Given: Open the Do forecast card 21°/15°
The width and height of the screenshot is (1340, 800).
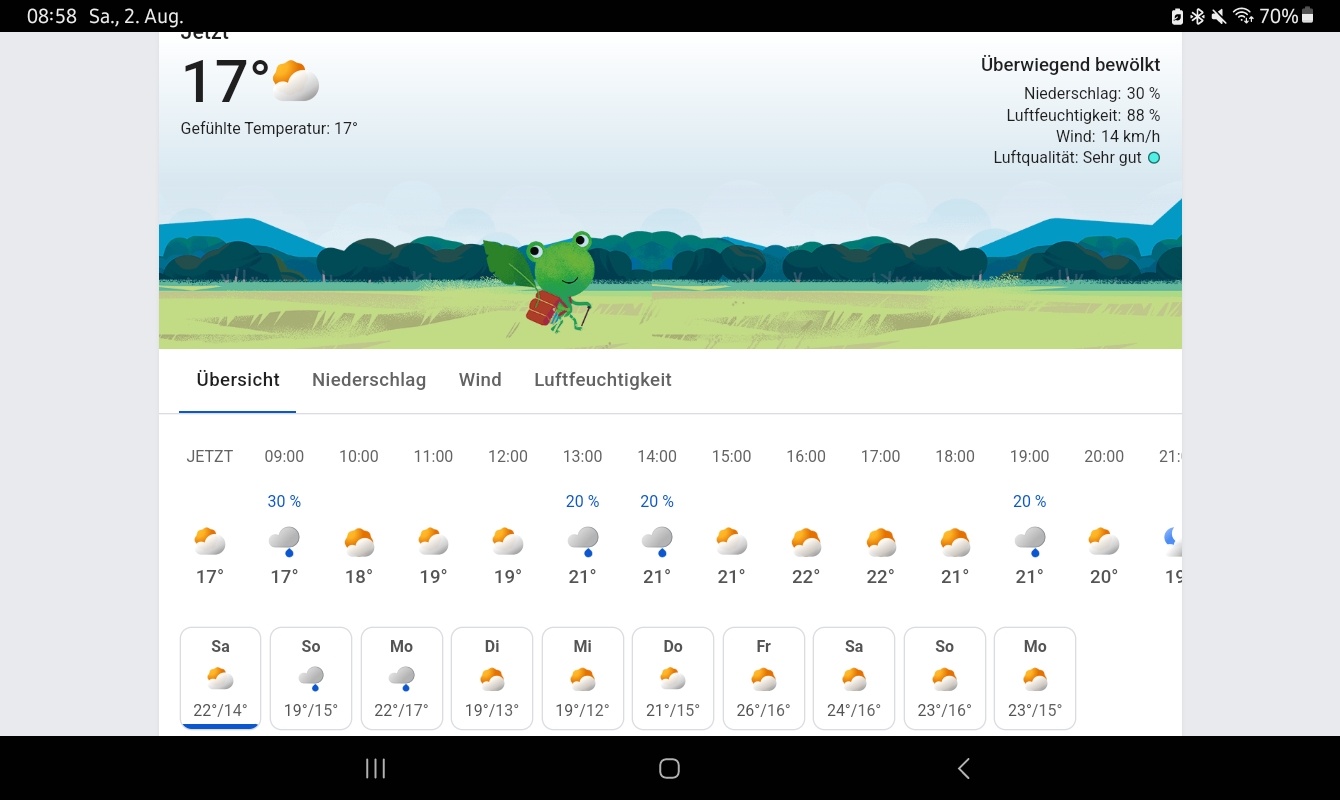Looking at the screenshot, I should 673,678.
